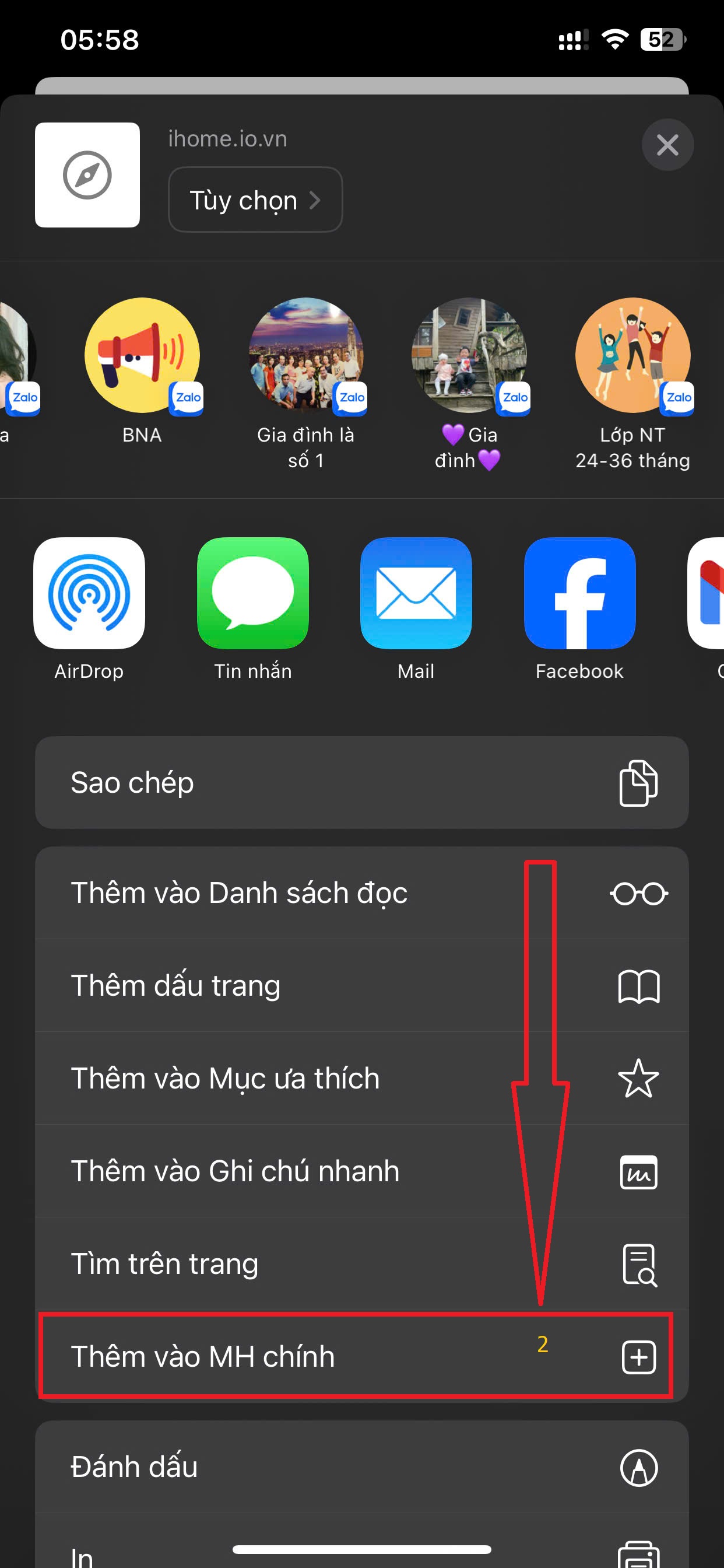Choose Thêm vào Mục ưa thích
Viewport: 724px width, 1568px height.
[361, 1078]
